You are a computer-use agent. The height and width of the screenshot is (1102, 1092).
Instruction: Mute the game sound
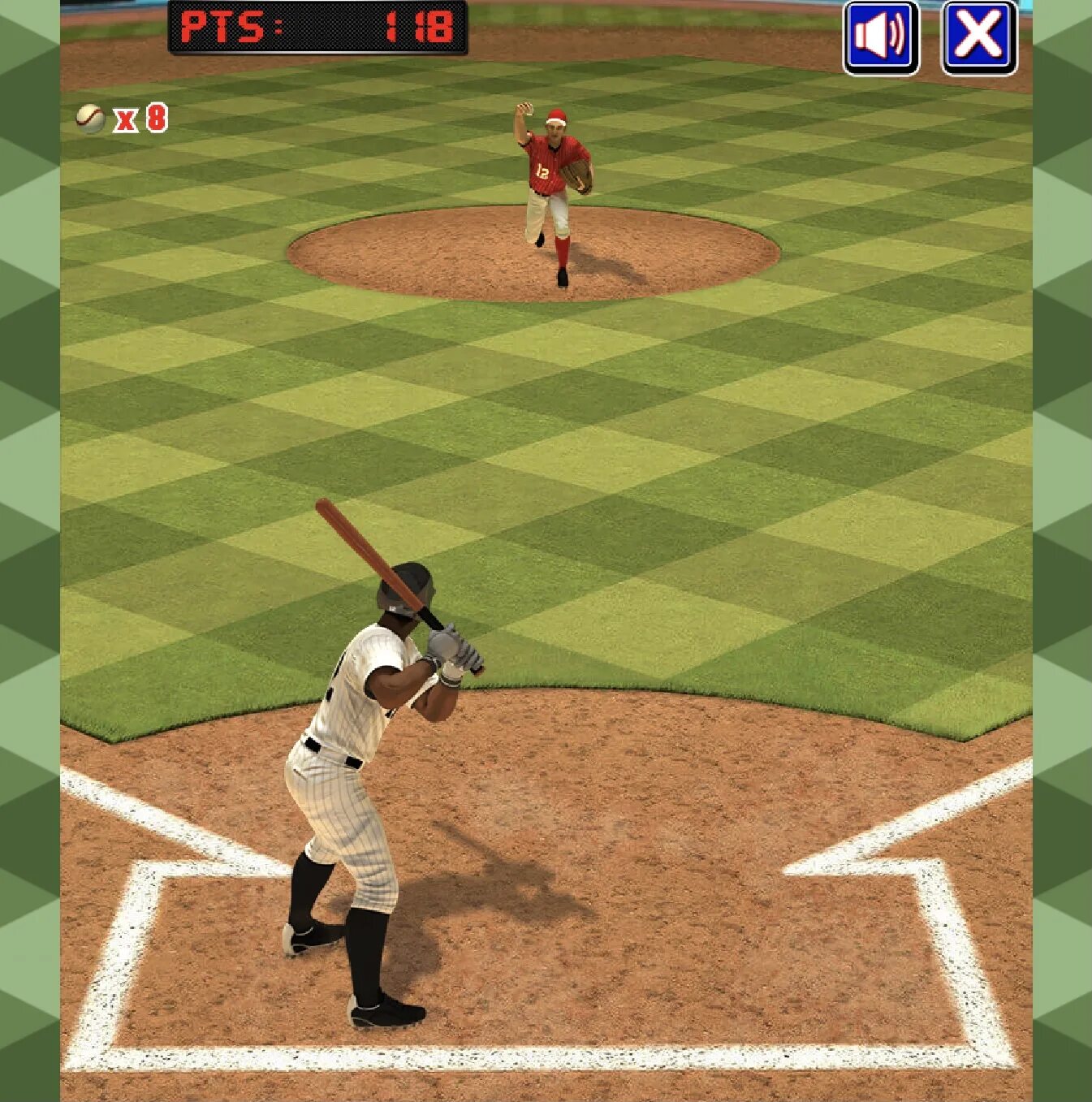pos(881,37)
